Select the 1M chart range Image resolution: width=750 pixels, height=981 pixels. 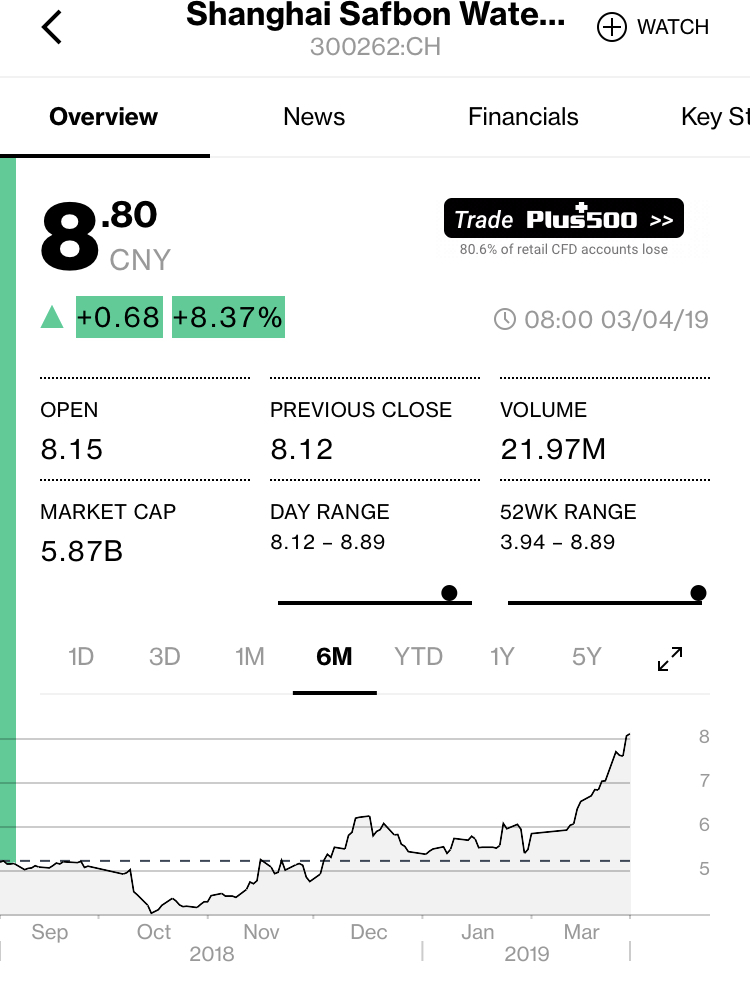click(249, 657)
